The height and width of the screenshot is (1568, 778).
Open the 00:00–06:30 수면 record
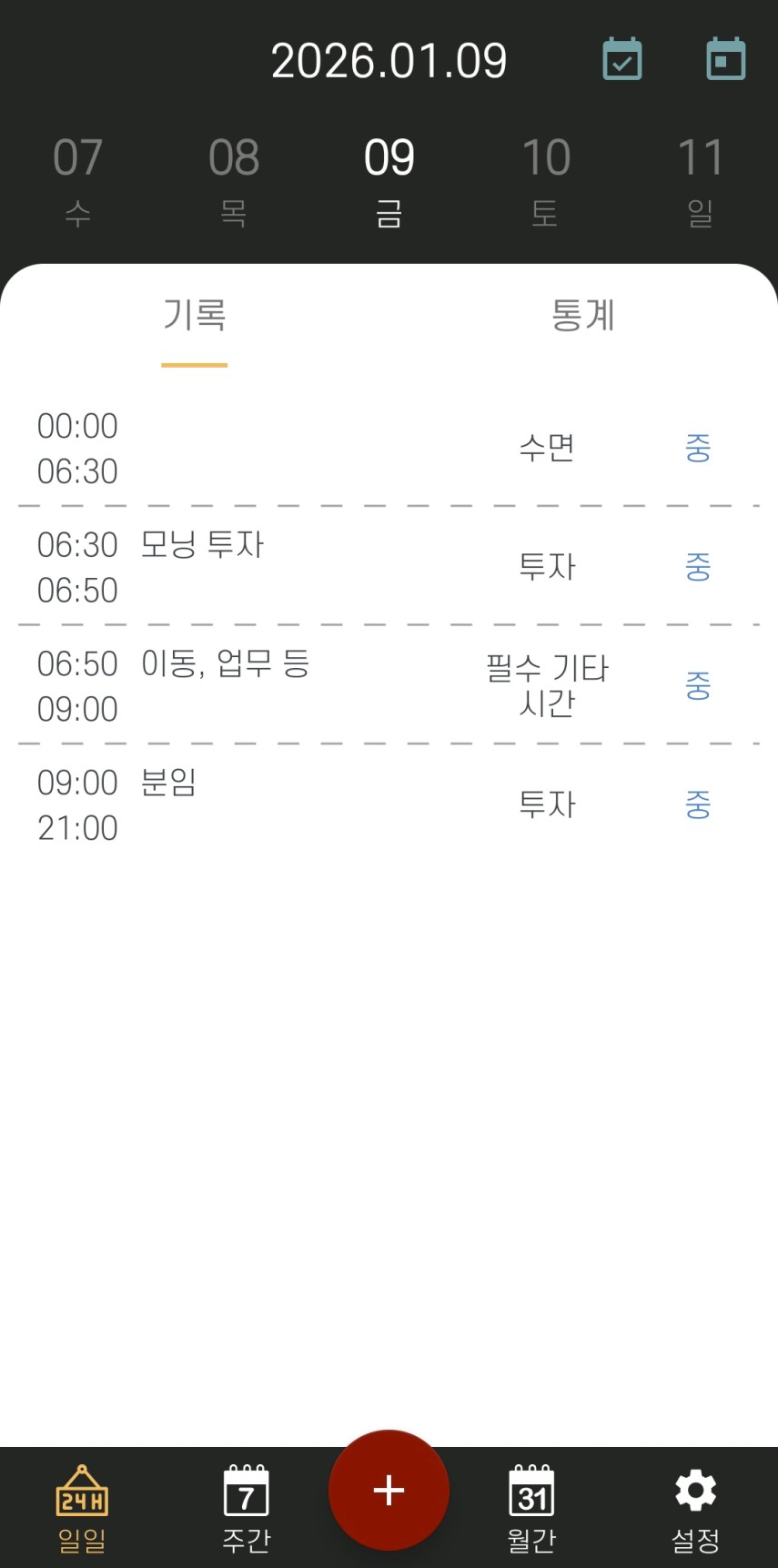(x=389, y=448)
